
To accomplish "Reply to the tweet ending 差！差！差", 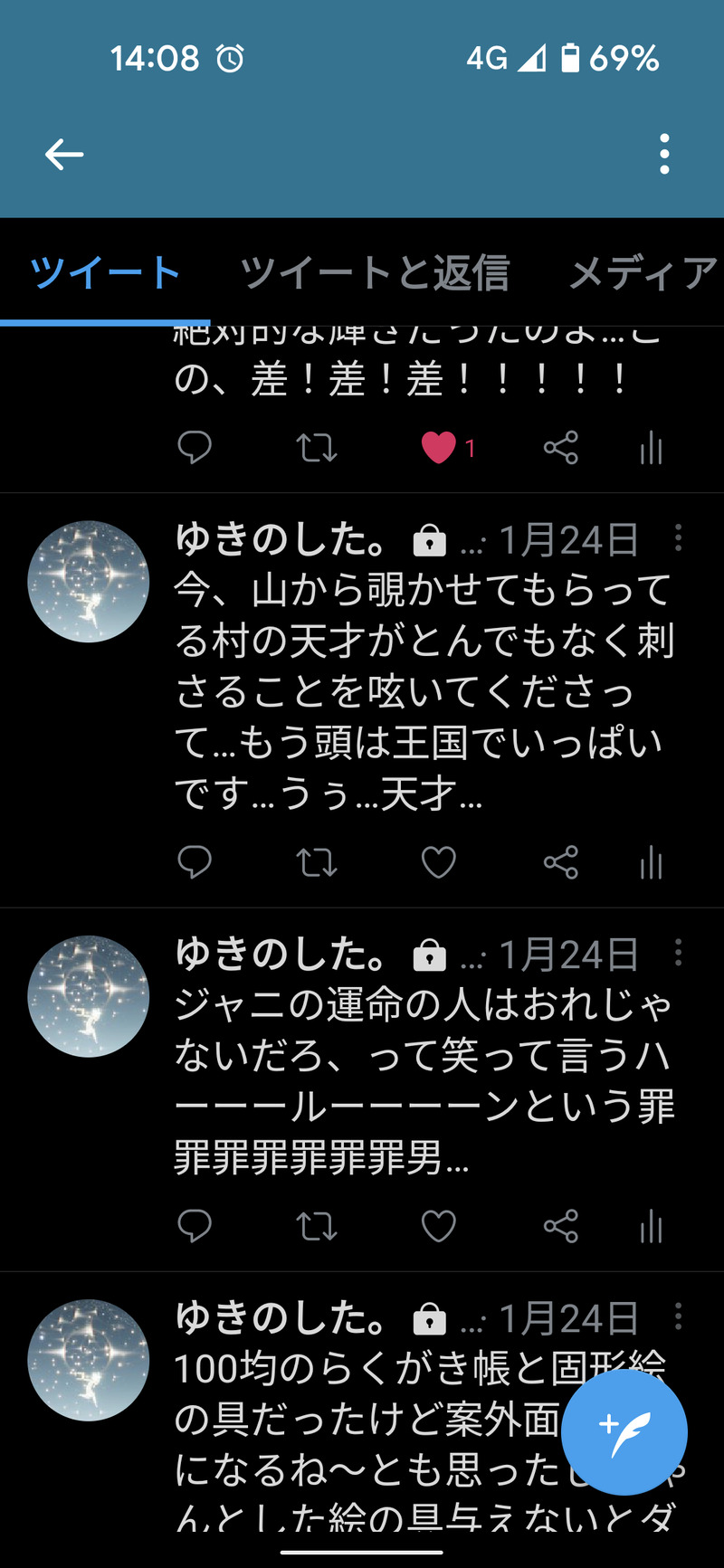I will [195, 448].
